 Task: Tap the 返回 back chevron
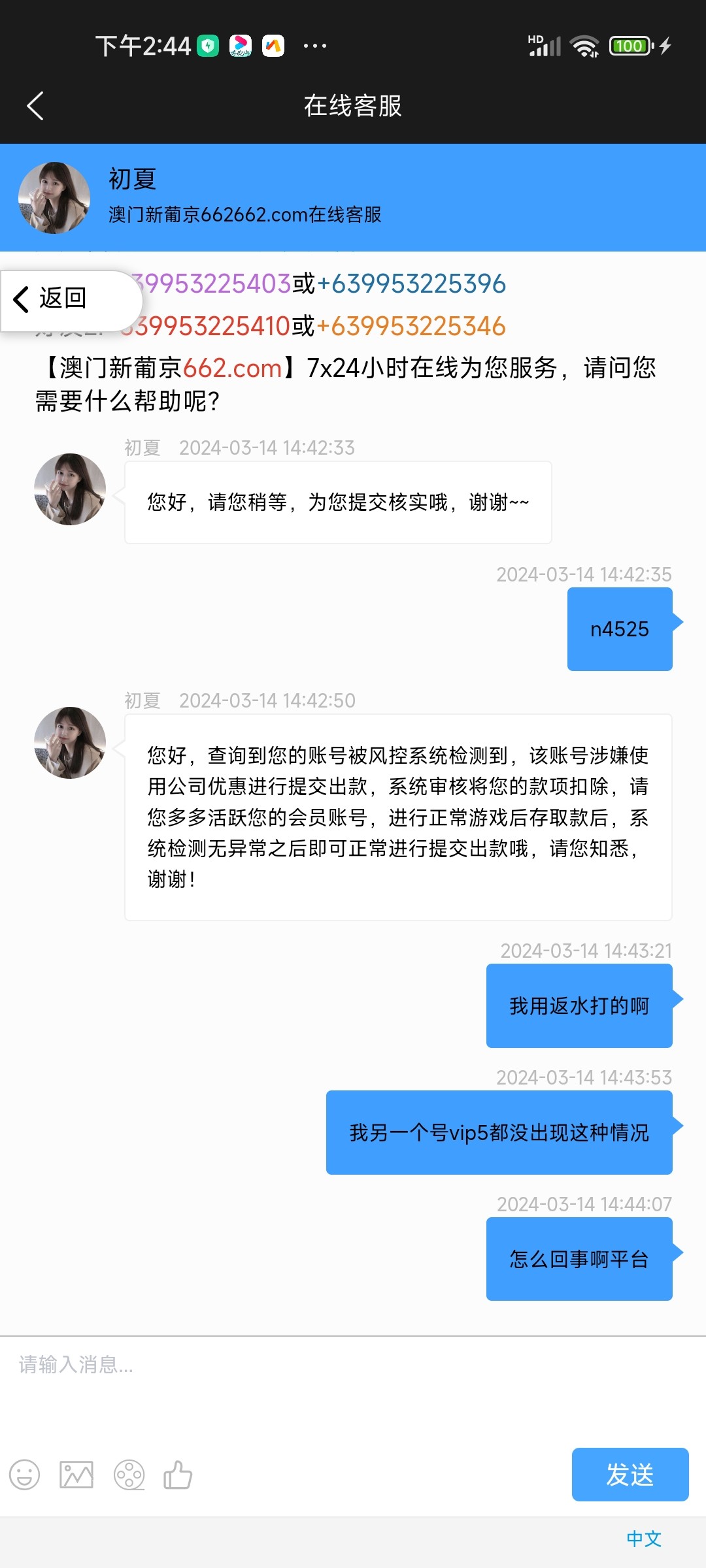coord(20,300)
